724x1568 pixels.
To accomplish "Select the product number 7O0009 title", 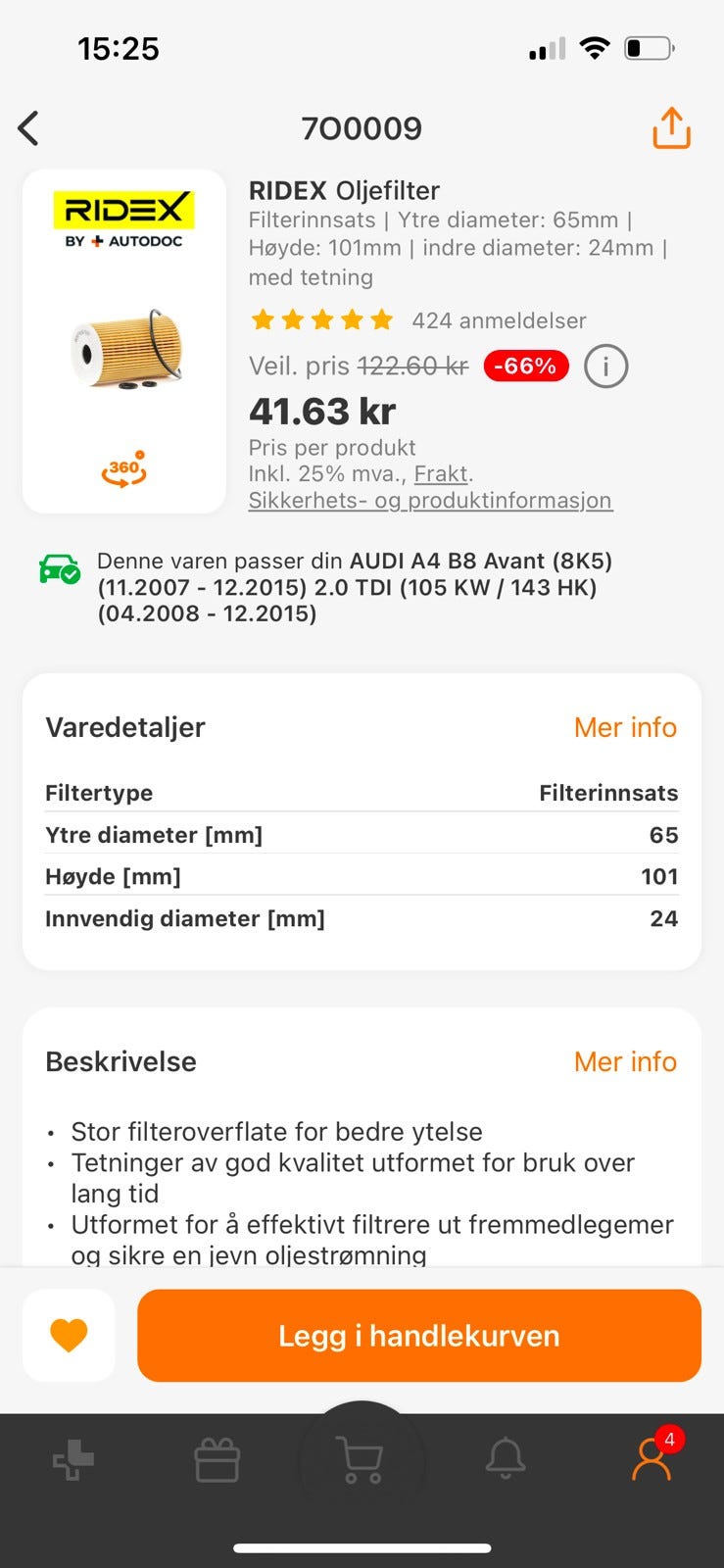I will [x=362, y=127].
